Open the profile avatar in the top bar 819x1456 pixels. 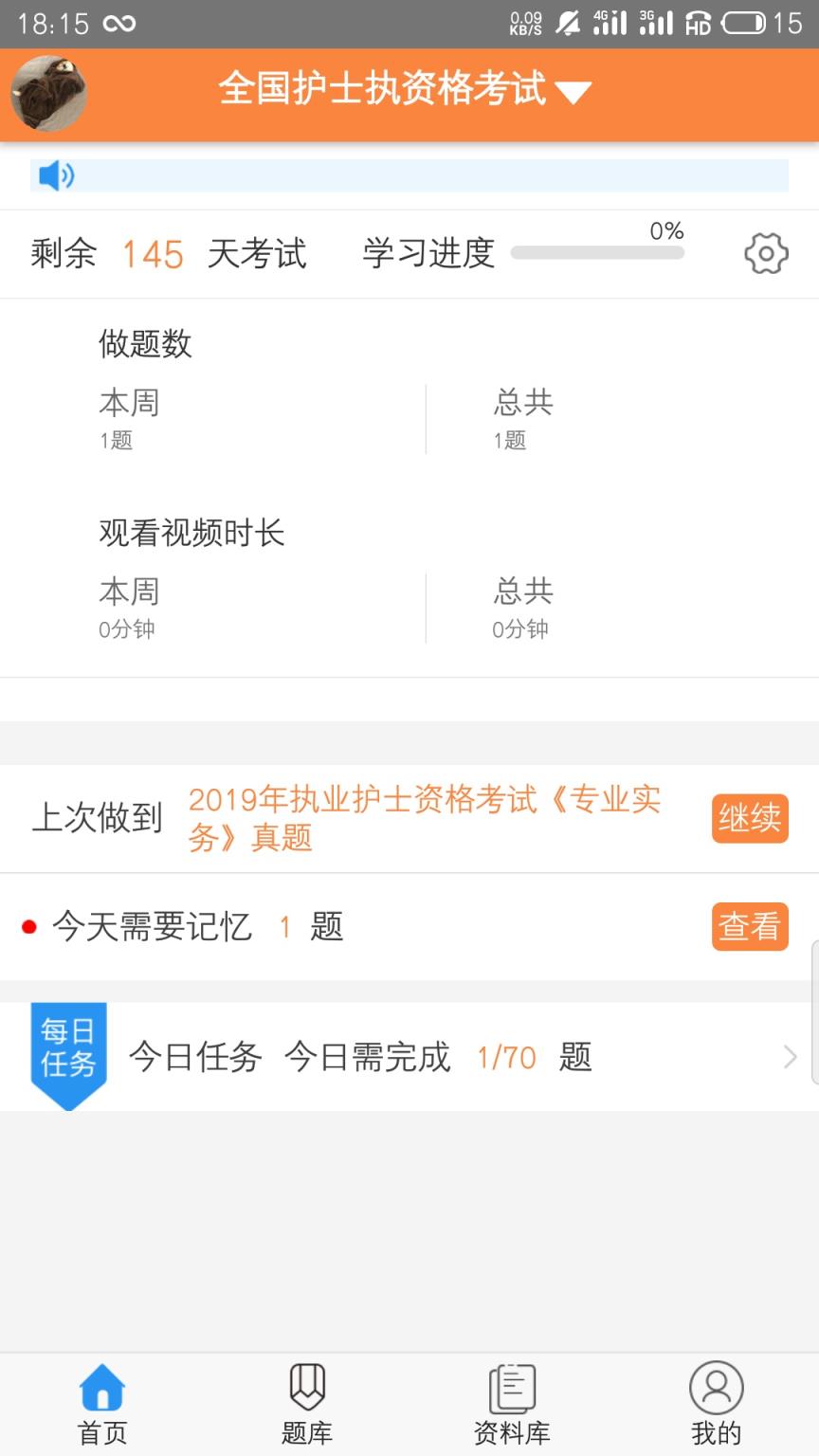click(47, 94)
